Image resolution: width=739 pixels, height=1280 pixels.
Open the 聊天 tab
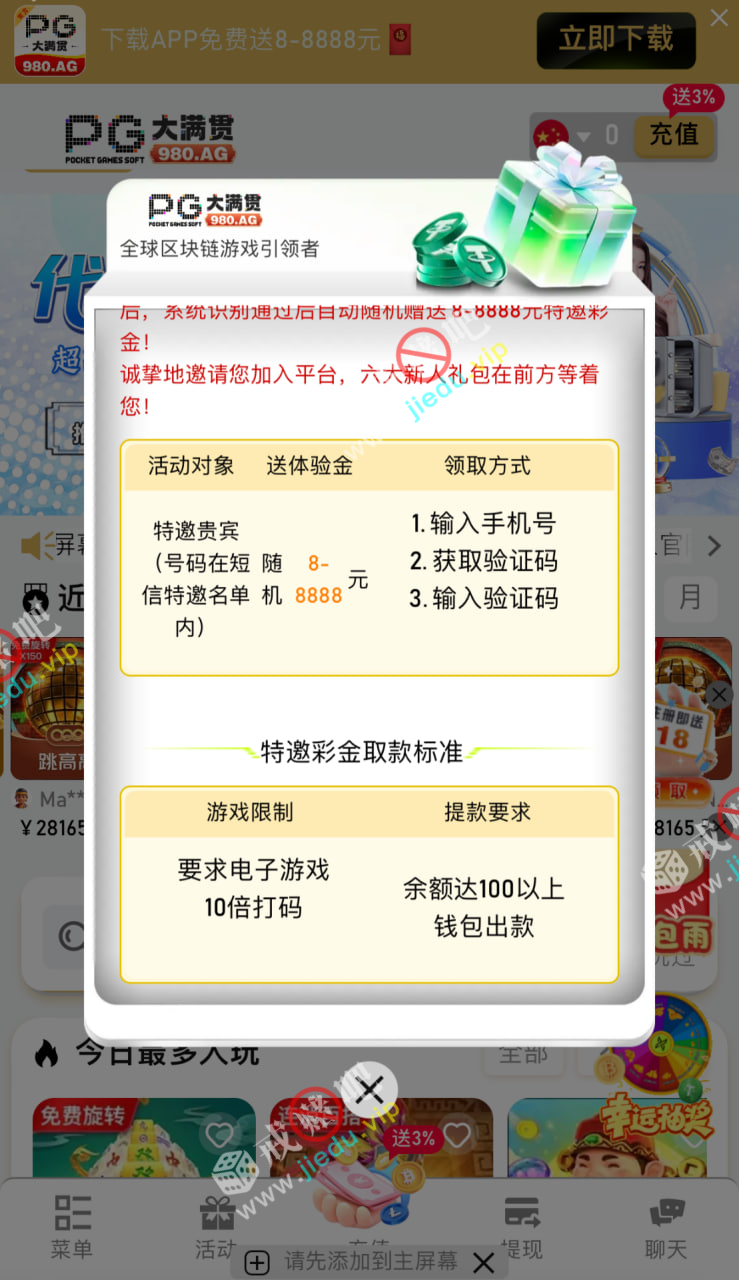point(666,1226)
